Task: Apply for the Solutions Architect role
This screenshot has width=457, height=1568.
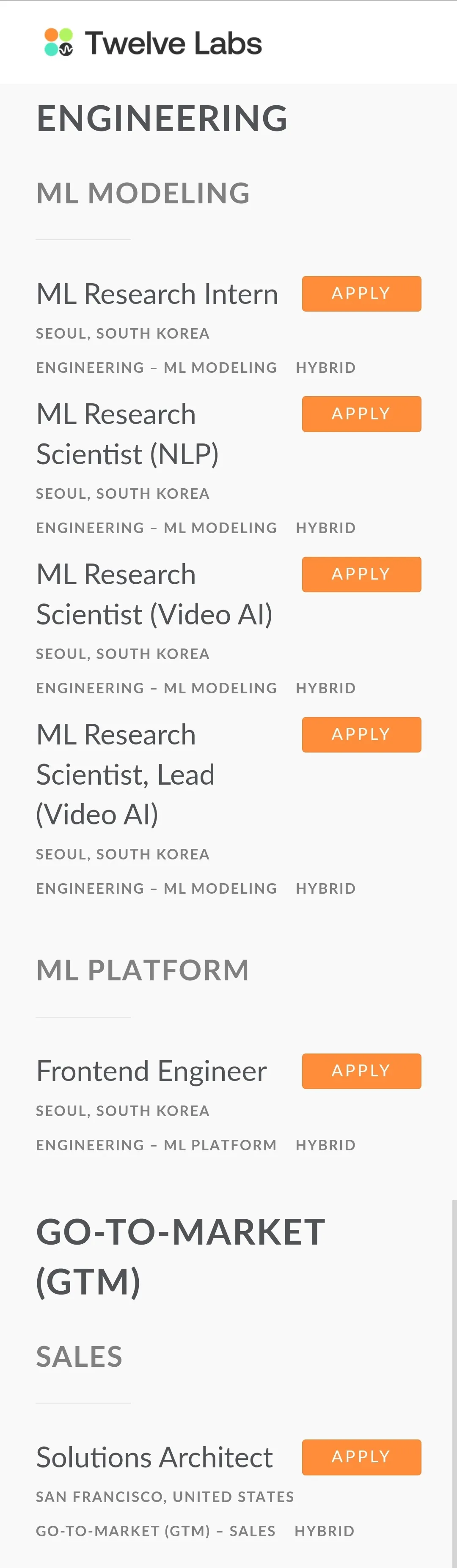Action: [x=361, y=1457]
